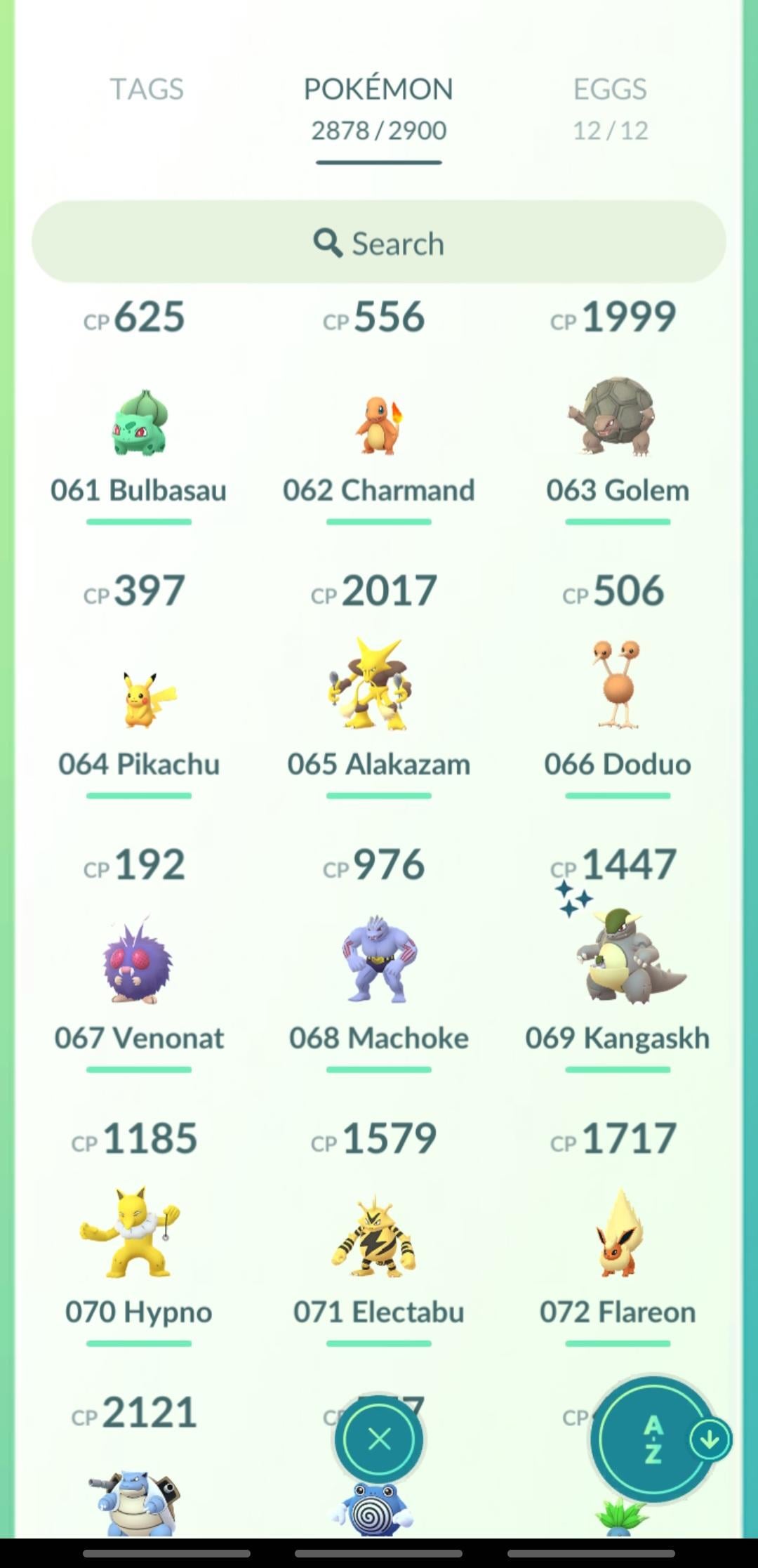The height and width of the screenshot is (1568, 758).
Task: View the Golem with CP 1999
Action: (x=617, y=421)
